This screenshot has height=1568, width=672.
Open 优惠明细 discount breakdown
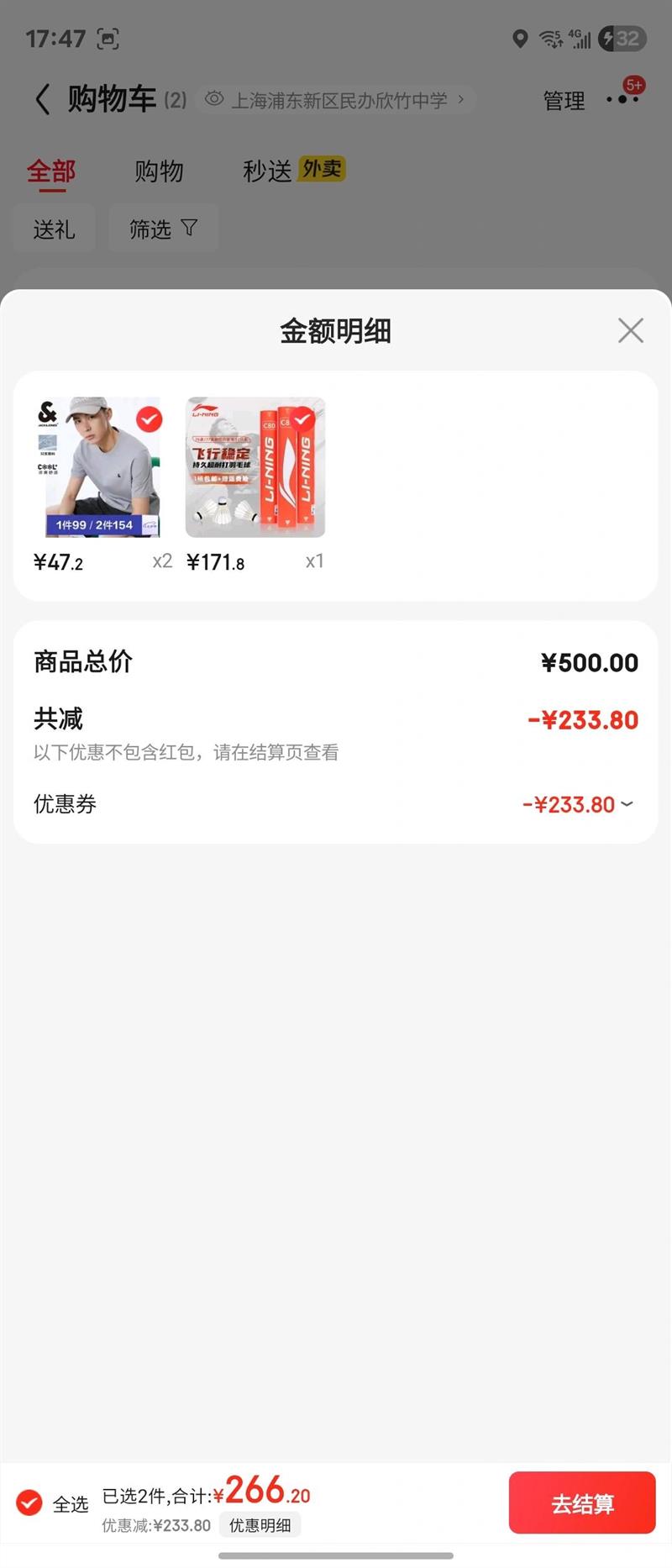[260, 1524]
